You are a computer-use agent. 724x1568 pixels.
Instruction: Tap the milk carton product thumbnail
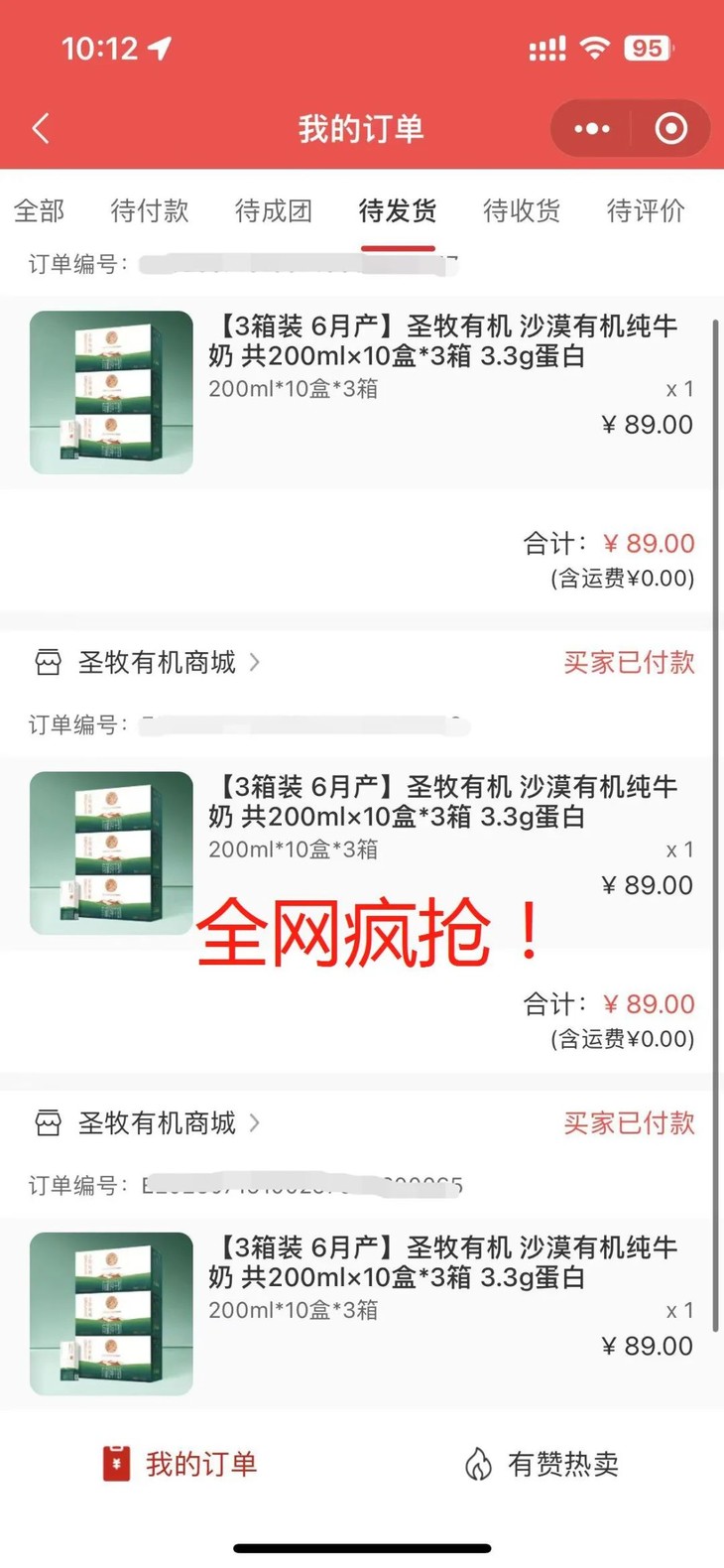pos(110,391)
